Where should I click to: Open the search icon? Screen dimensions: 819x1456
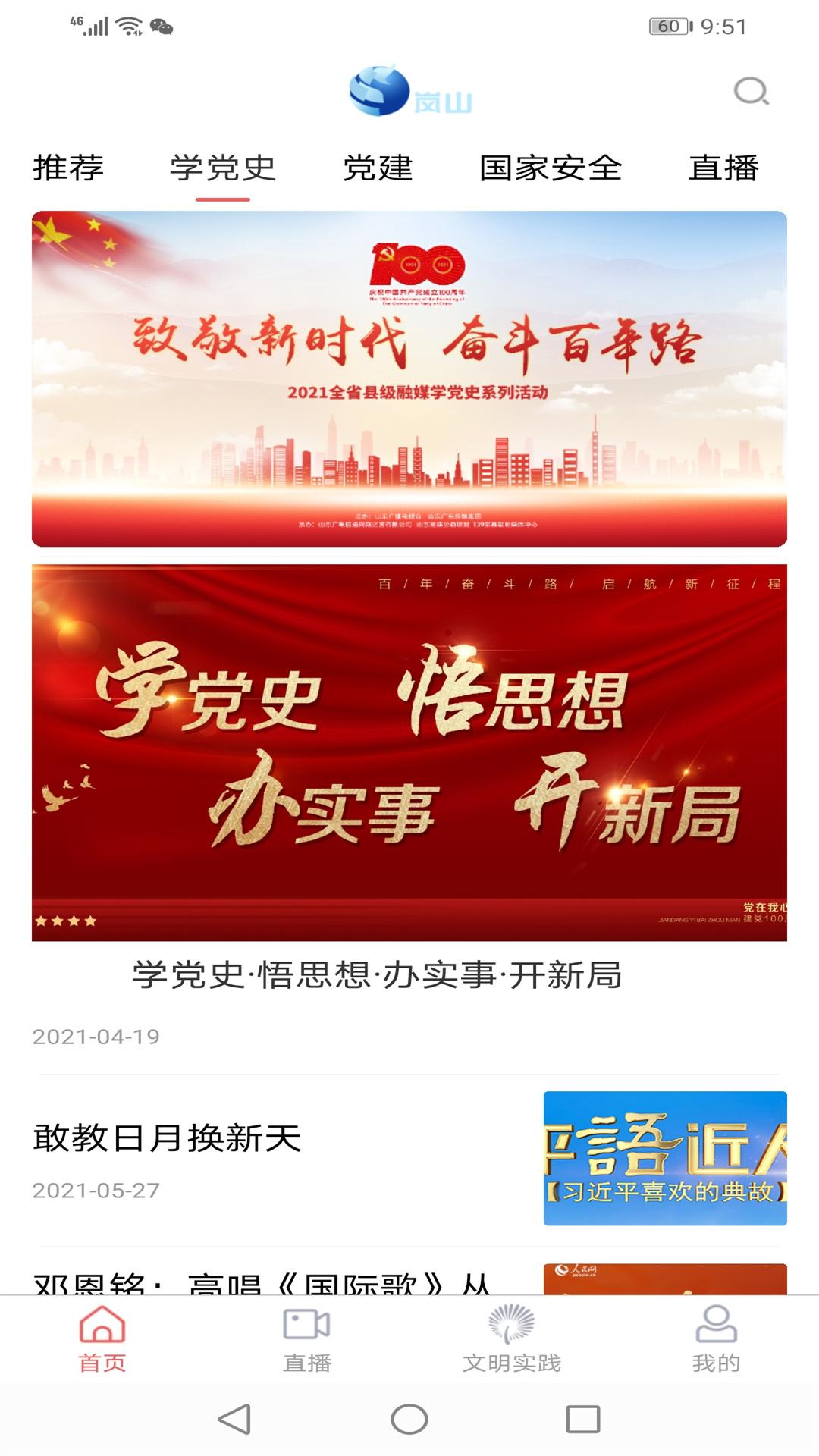tap(751, 92)
